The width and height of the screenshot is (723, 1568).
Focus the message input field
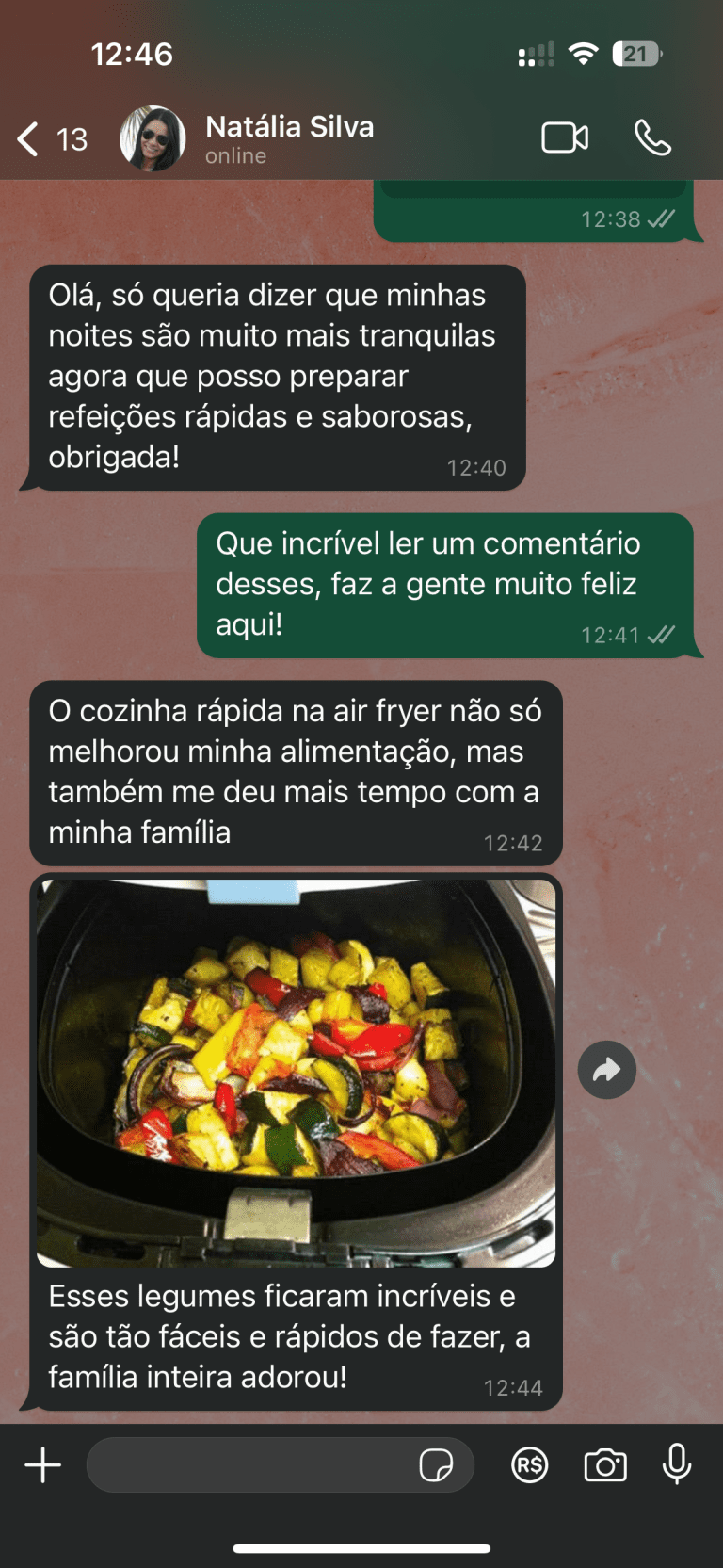(249, 1465)
